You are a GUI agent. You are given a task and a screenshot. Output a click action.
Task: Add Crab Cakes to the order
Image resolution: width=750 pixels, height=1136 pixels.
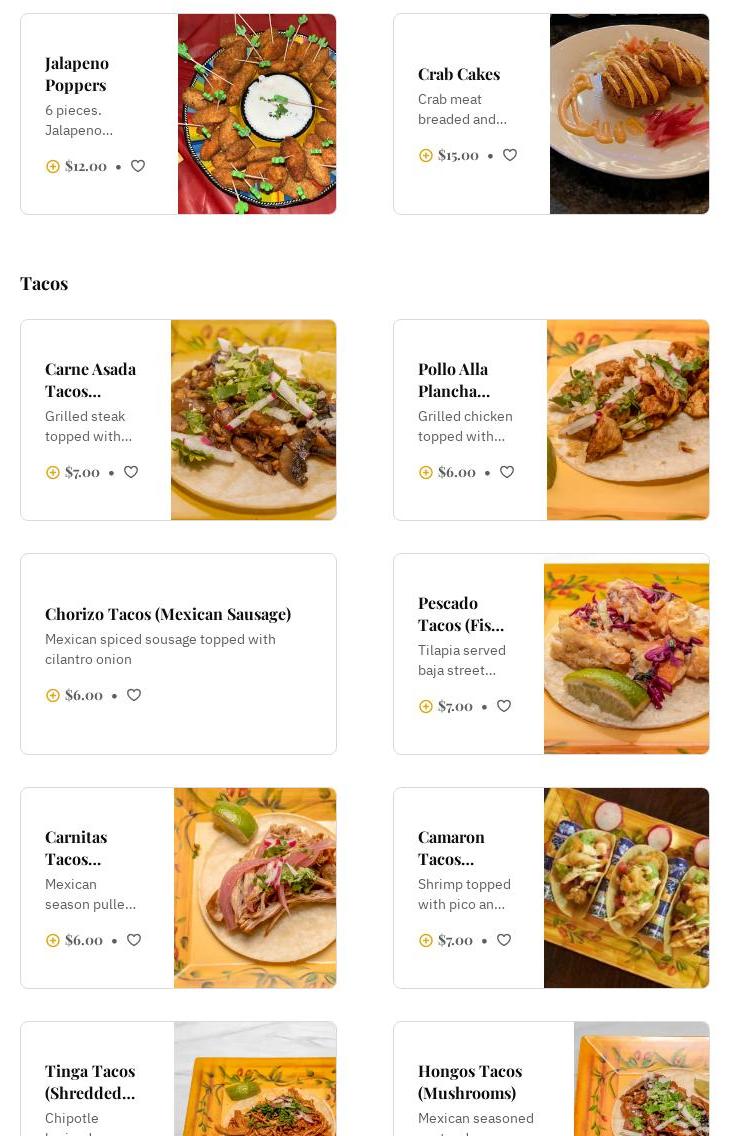[x=426, y=155]
